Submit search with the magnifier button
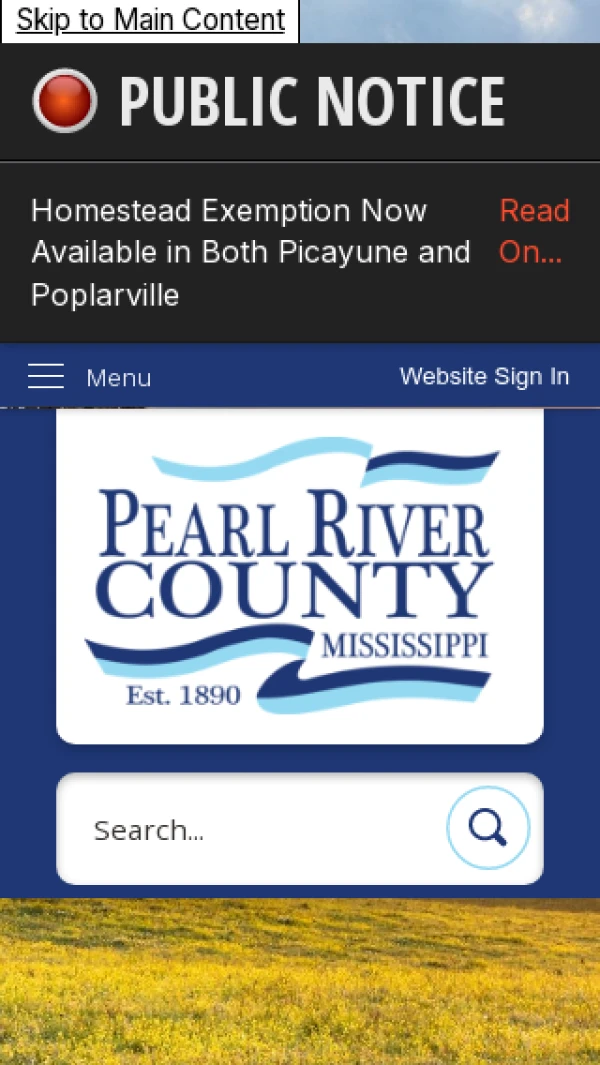This screenshot has width=600, height=1065. 487,828
